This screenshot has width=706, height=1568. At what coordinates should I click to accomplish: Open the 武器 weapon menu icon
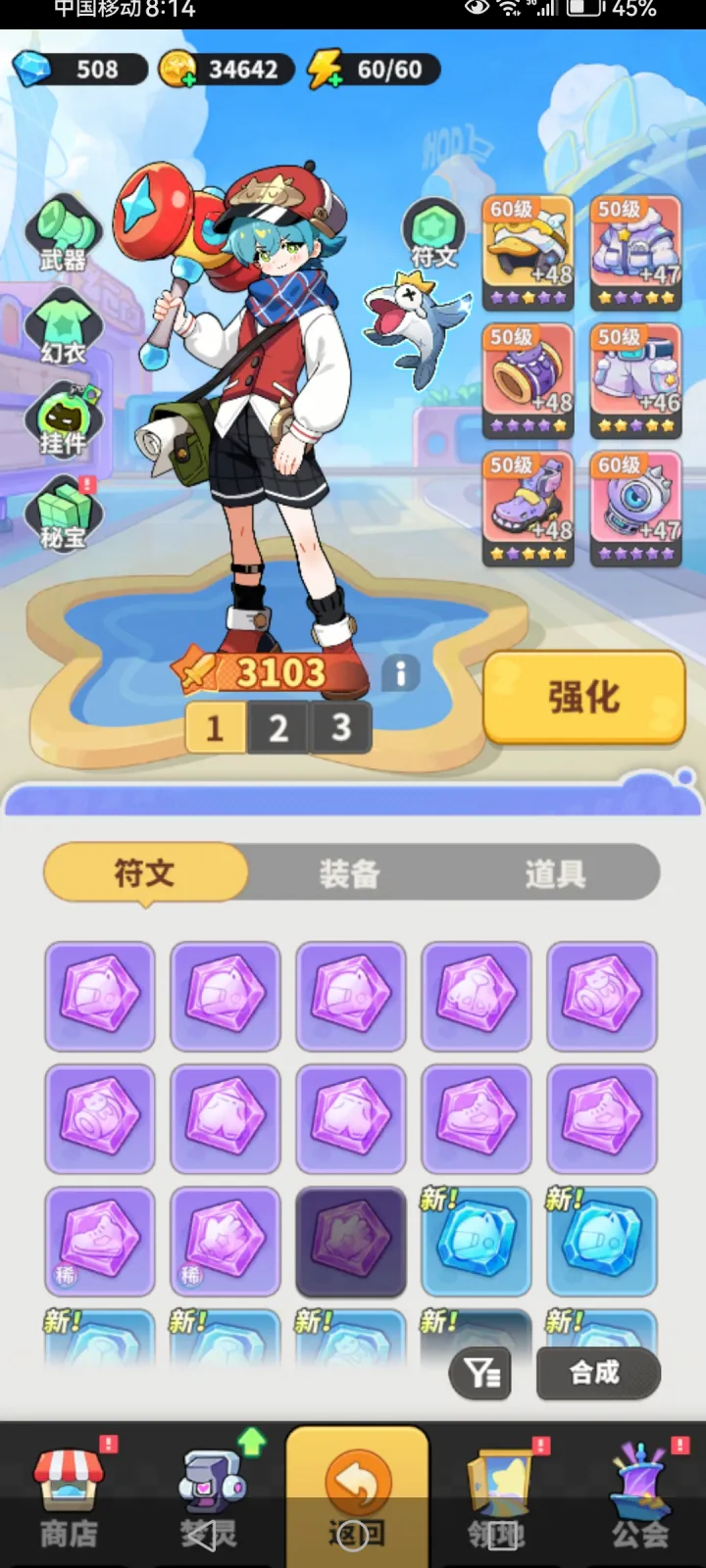click(x=63, y=235)
